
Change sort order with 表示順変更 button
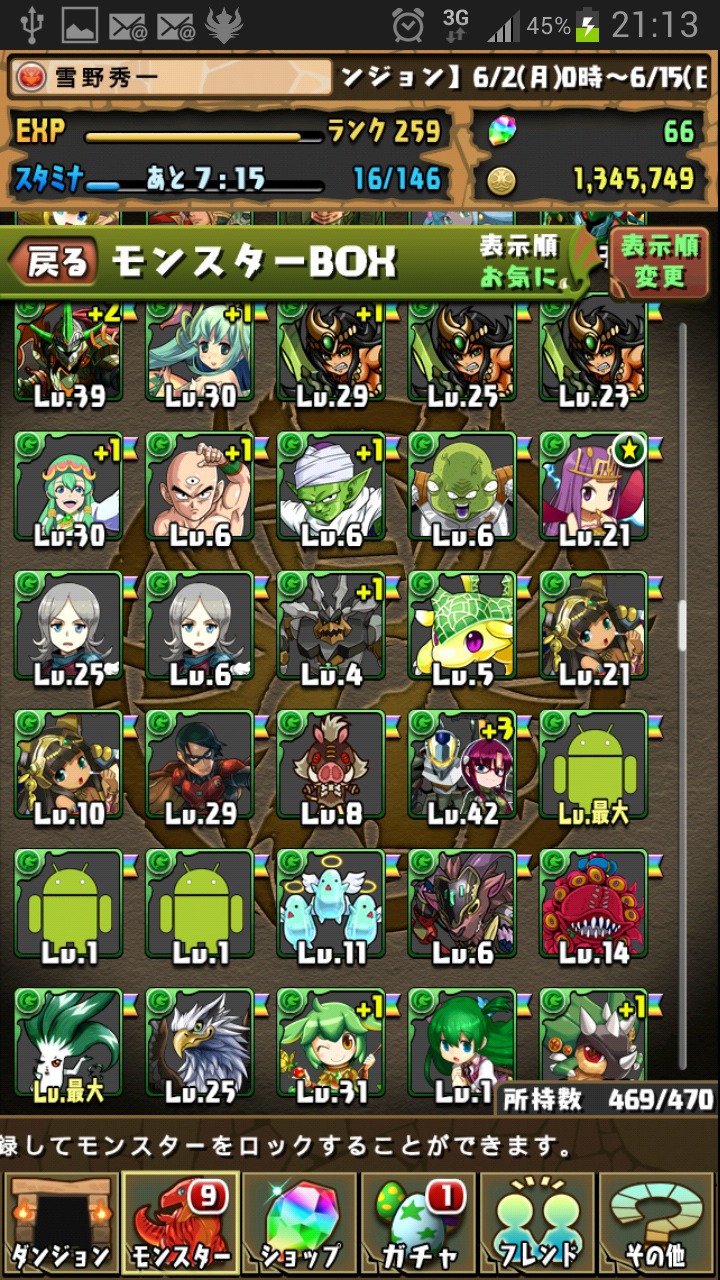point(659,262)
